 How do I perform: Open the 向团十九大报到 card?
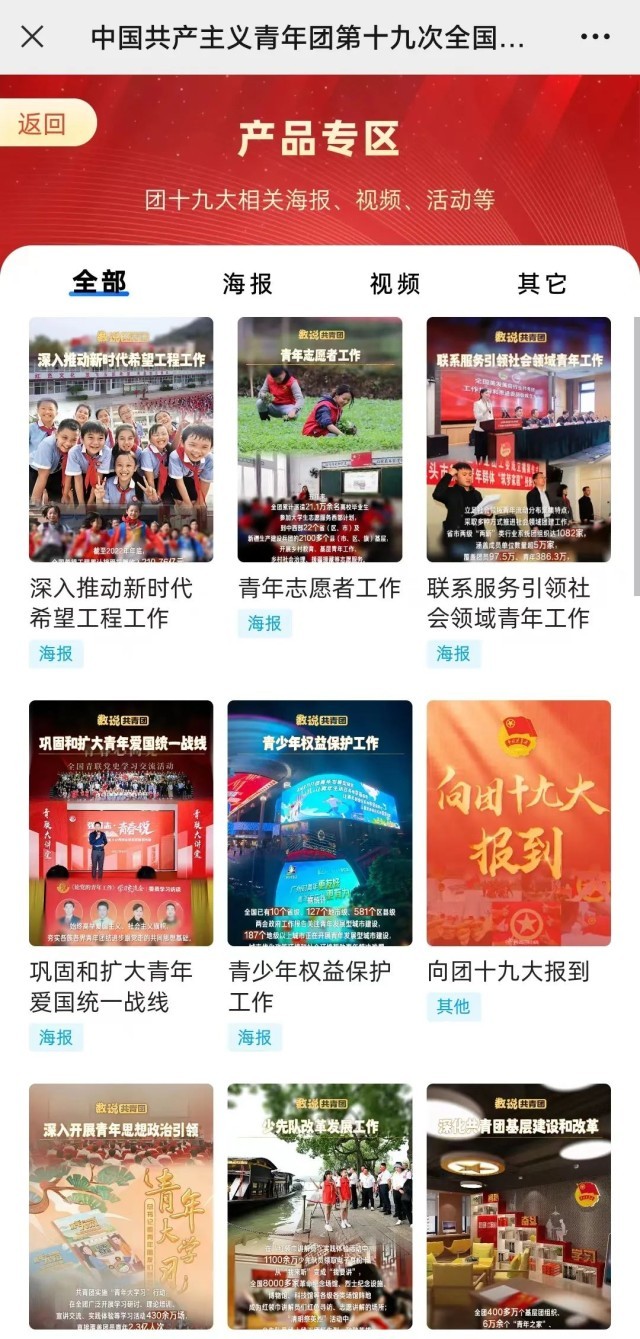click(518, 823)
